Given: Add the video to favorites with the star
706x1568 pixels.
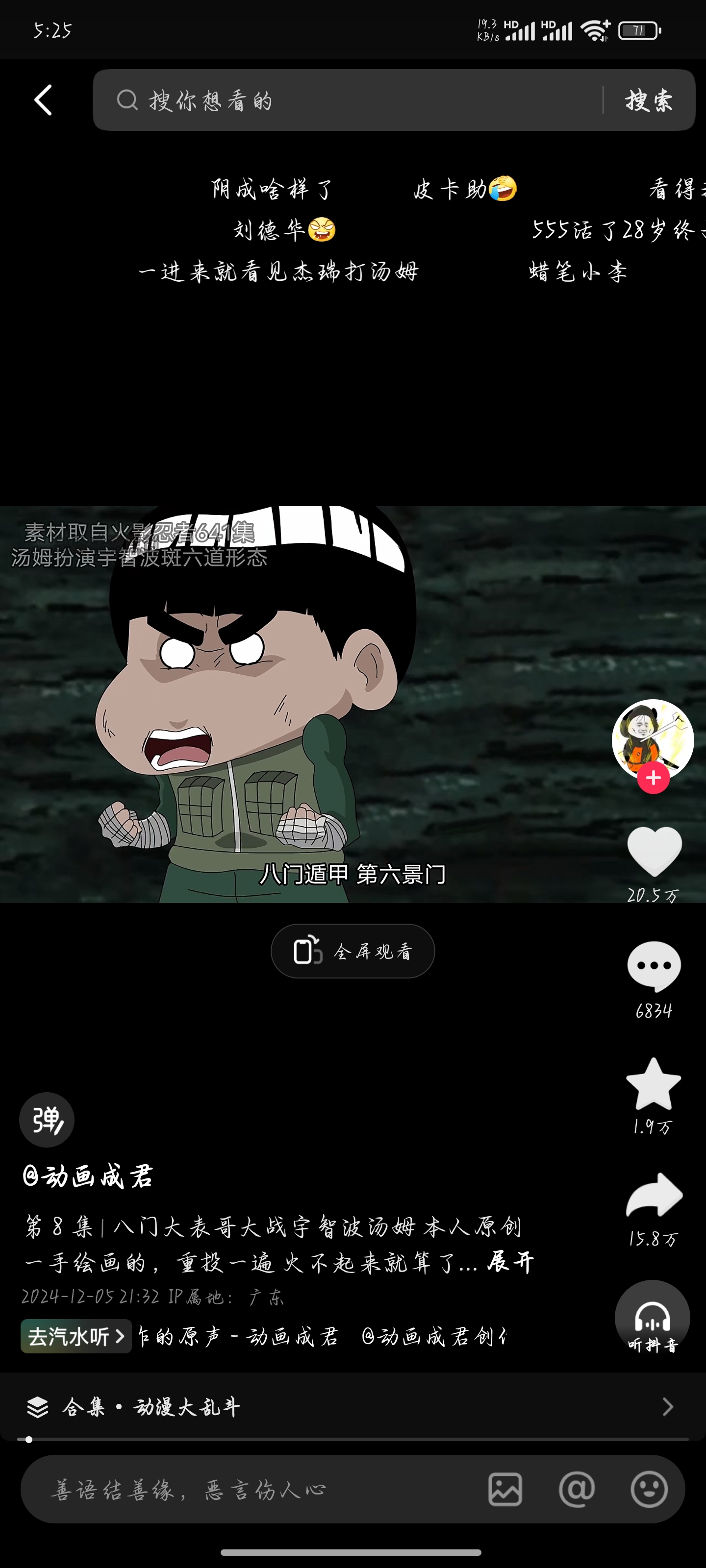Looking at the screenshot, I should pos(654,1085).
